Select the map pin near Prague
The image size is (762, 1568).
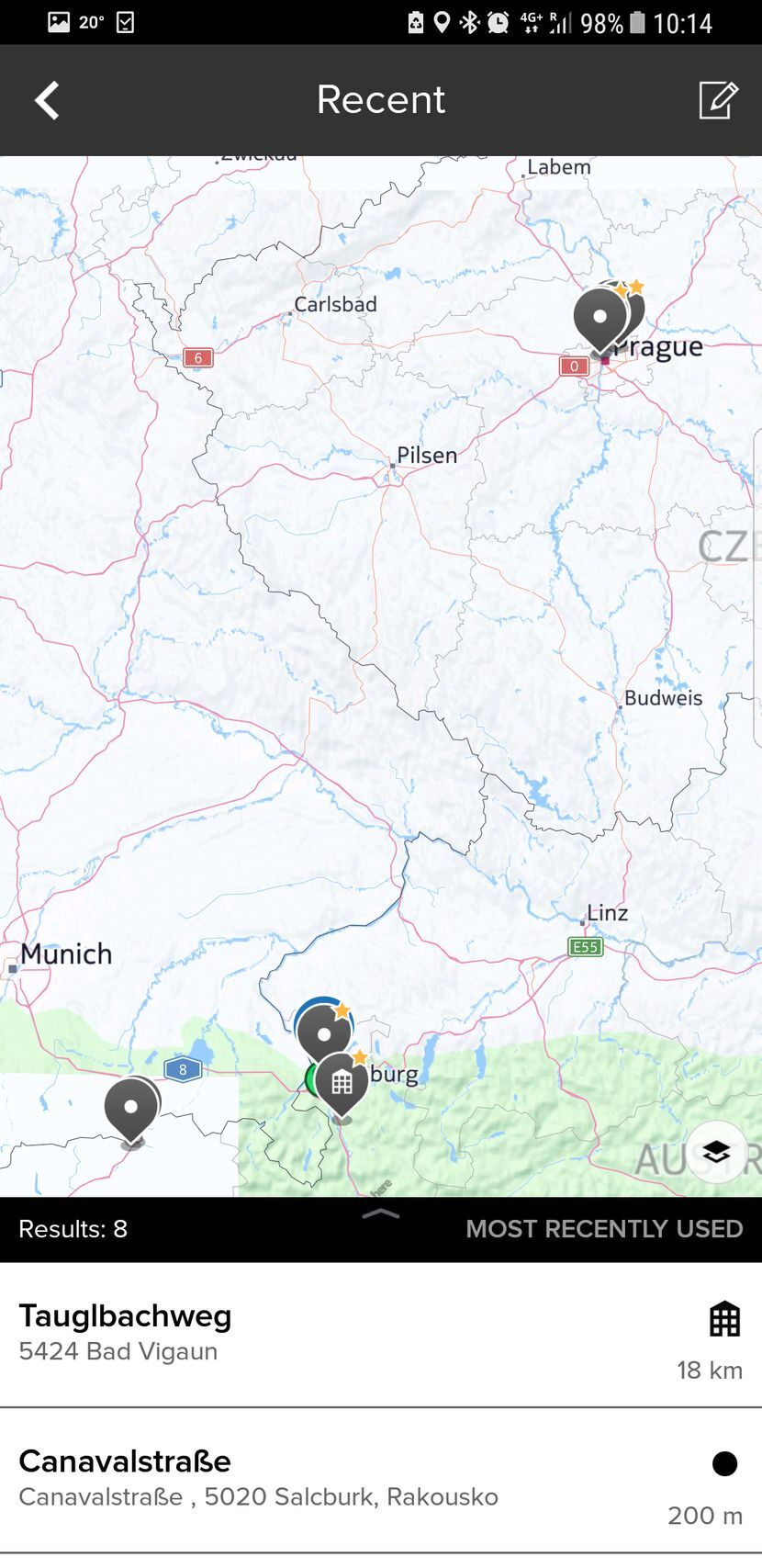click(600, 319)
